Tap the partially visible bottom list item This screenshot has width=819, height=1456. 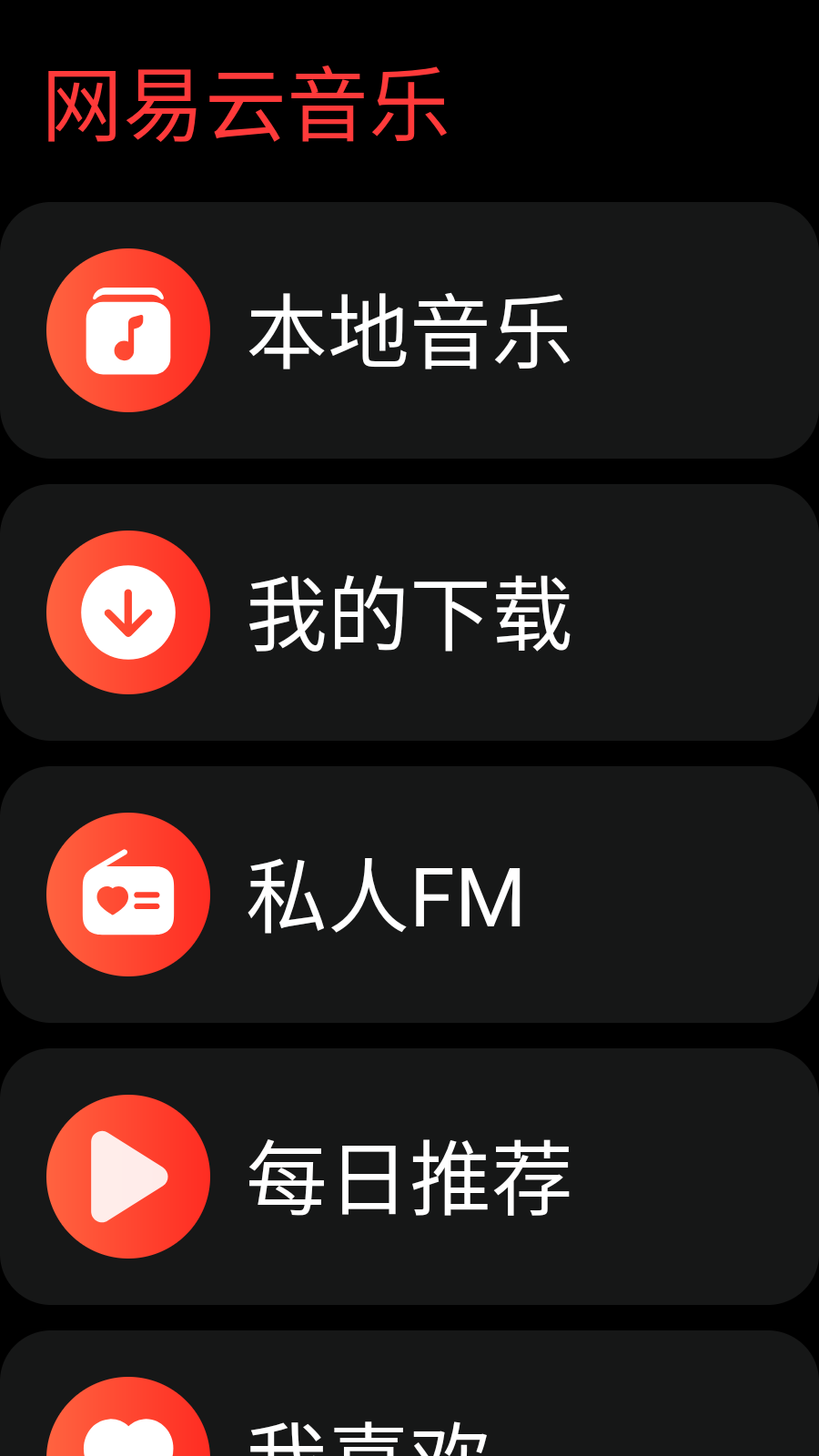tap(409, 1429)
